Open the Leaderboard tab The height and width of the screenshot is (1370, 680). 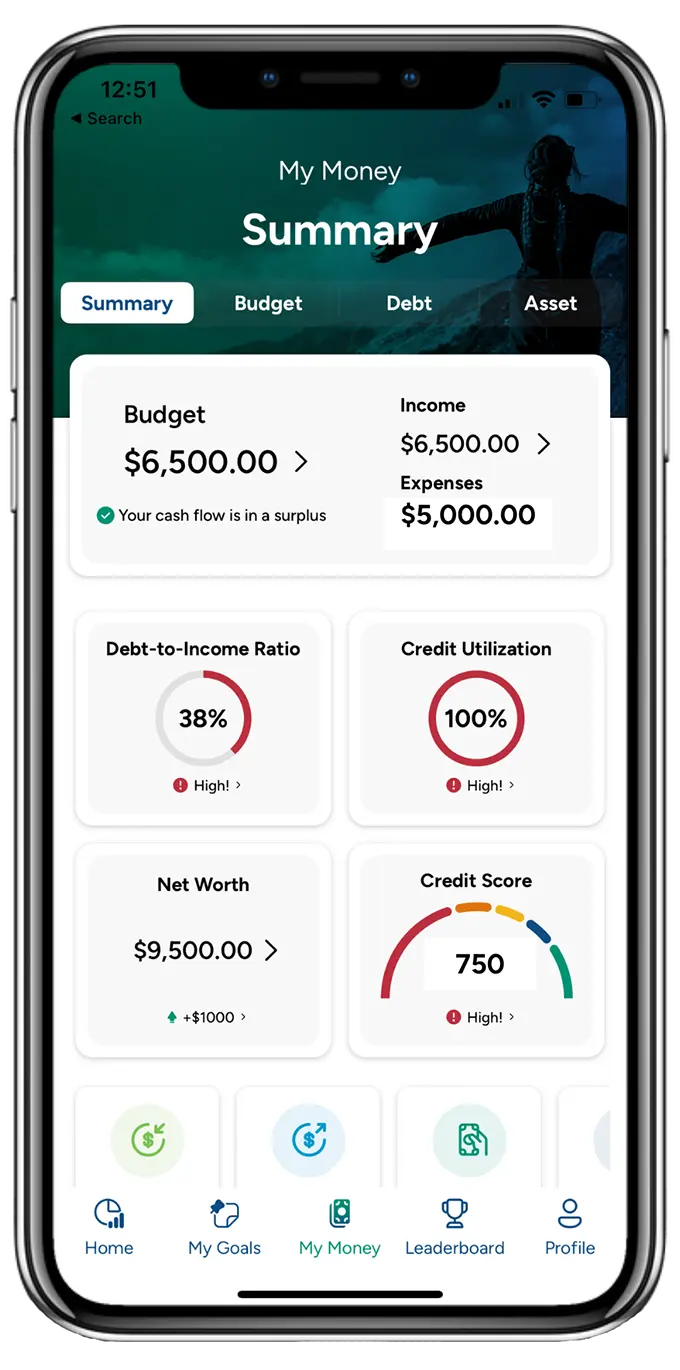coord(455,1228)
